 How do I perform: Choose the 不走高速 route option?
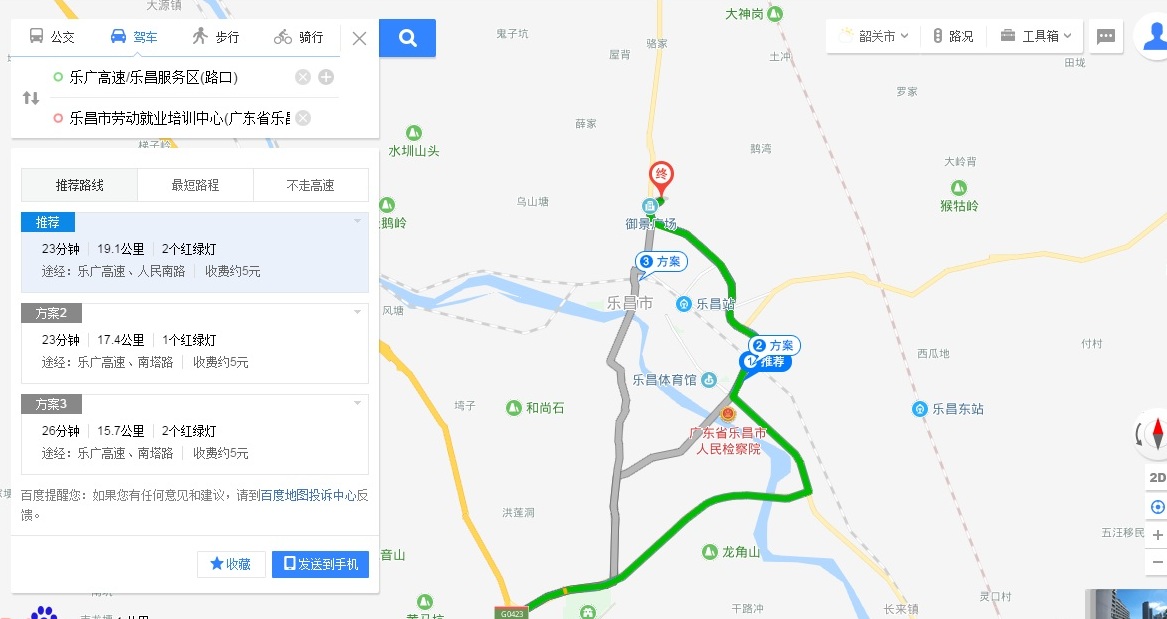[x=310, y=185]
